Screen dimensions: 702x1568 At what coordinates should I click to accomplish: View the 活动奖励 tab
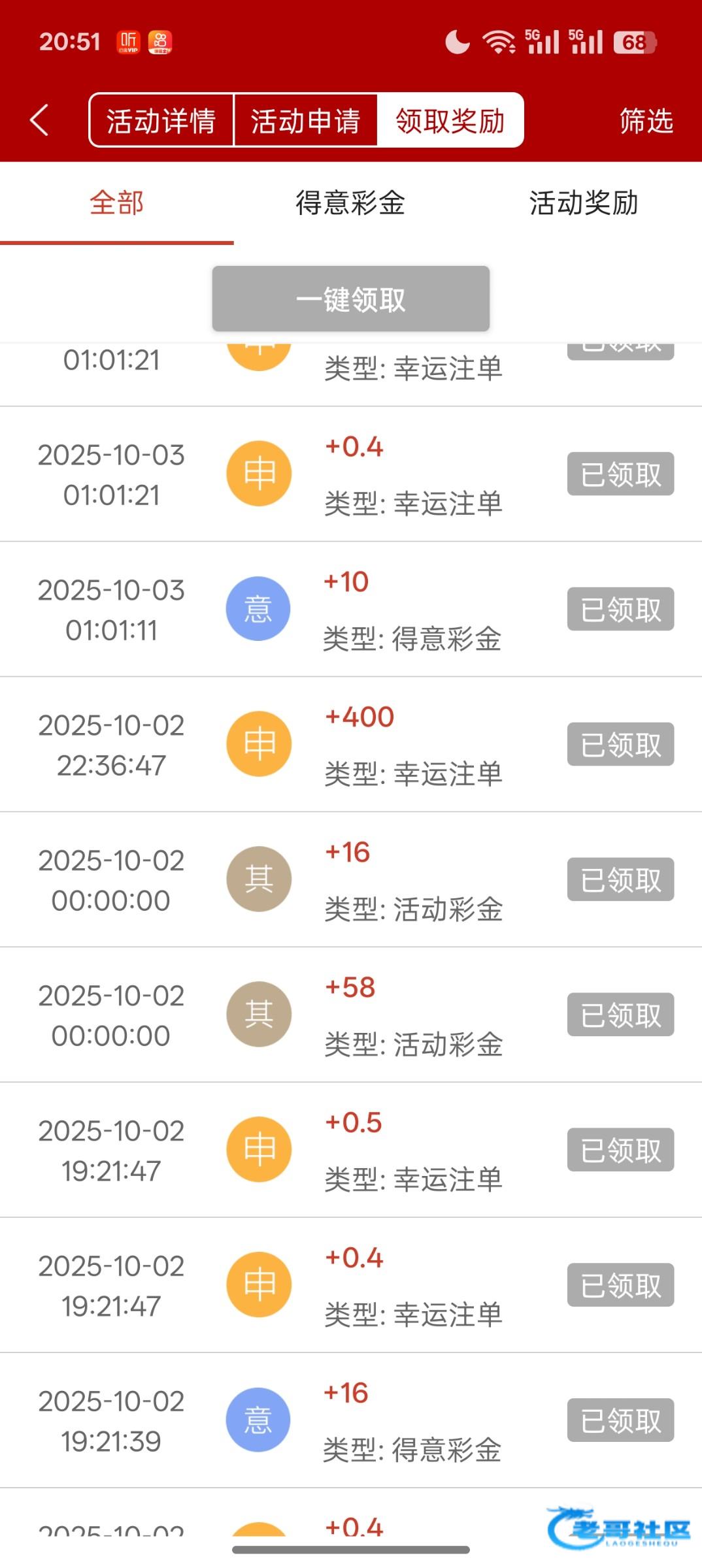click(583, 203)
